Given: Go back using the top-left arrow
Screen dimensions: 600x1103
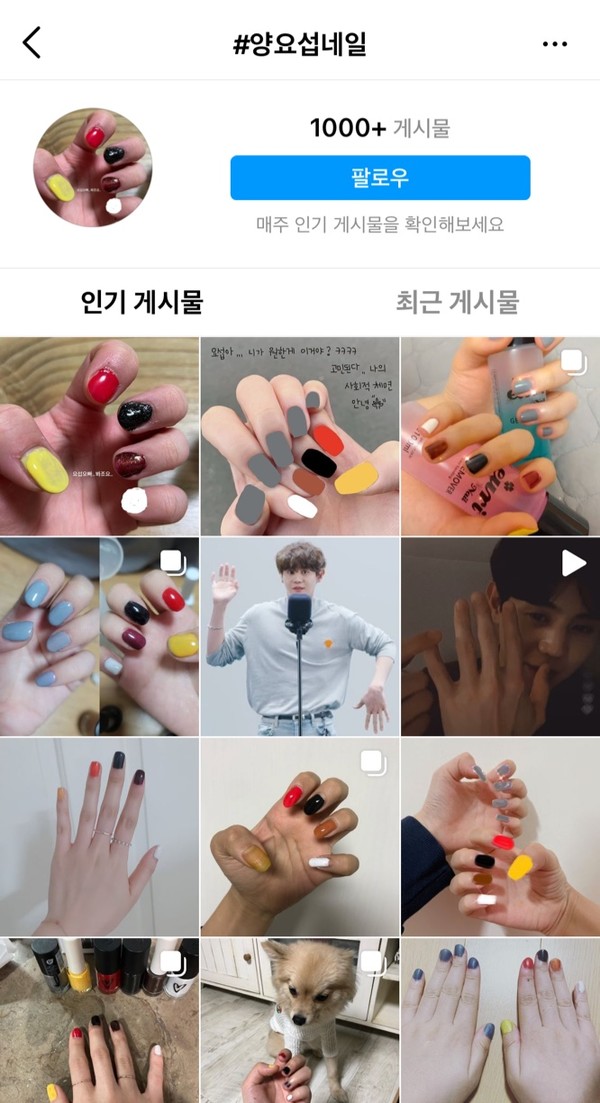Looking at the screenshot, I should coord(32,43).
